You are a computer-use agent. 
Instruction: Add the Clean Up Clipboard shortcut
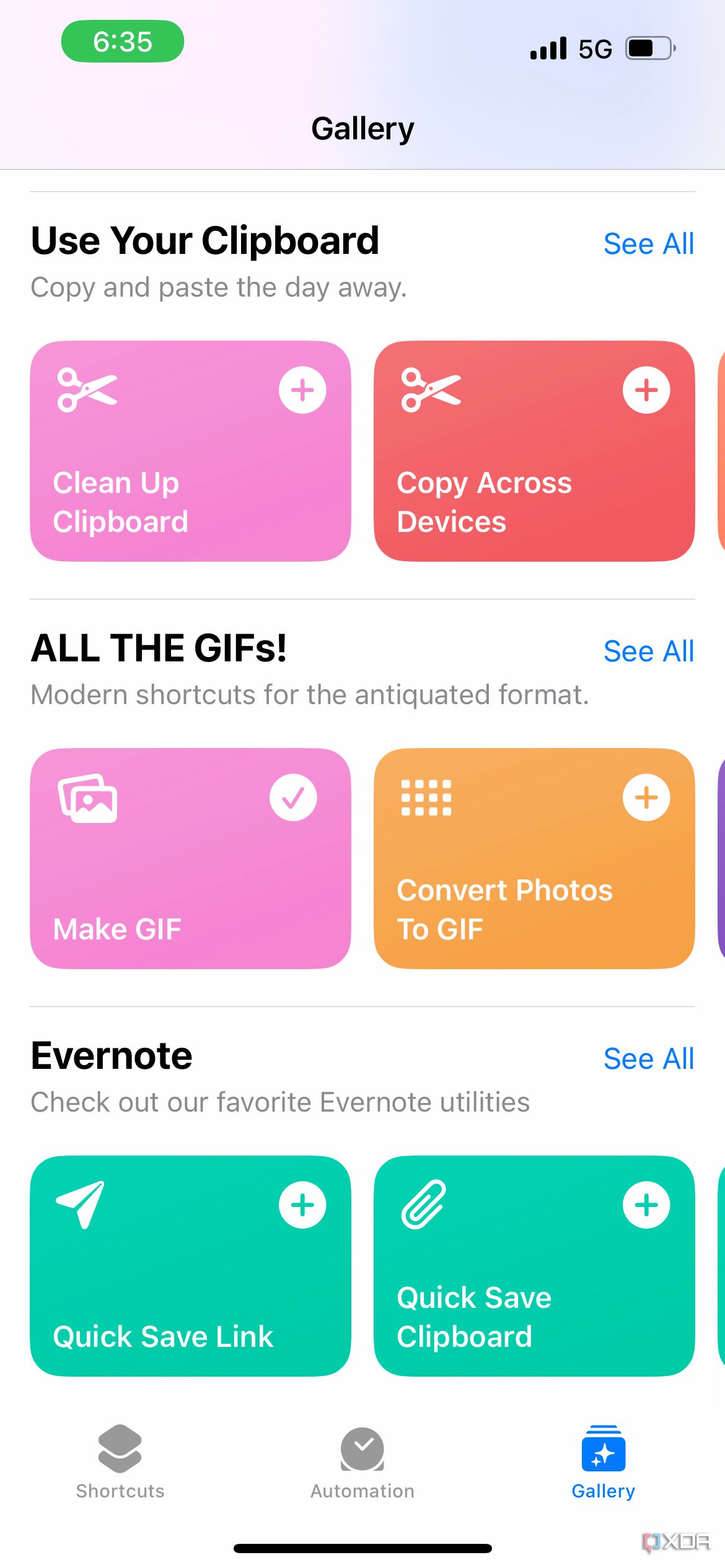tap(302, 390)
